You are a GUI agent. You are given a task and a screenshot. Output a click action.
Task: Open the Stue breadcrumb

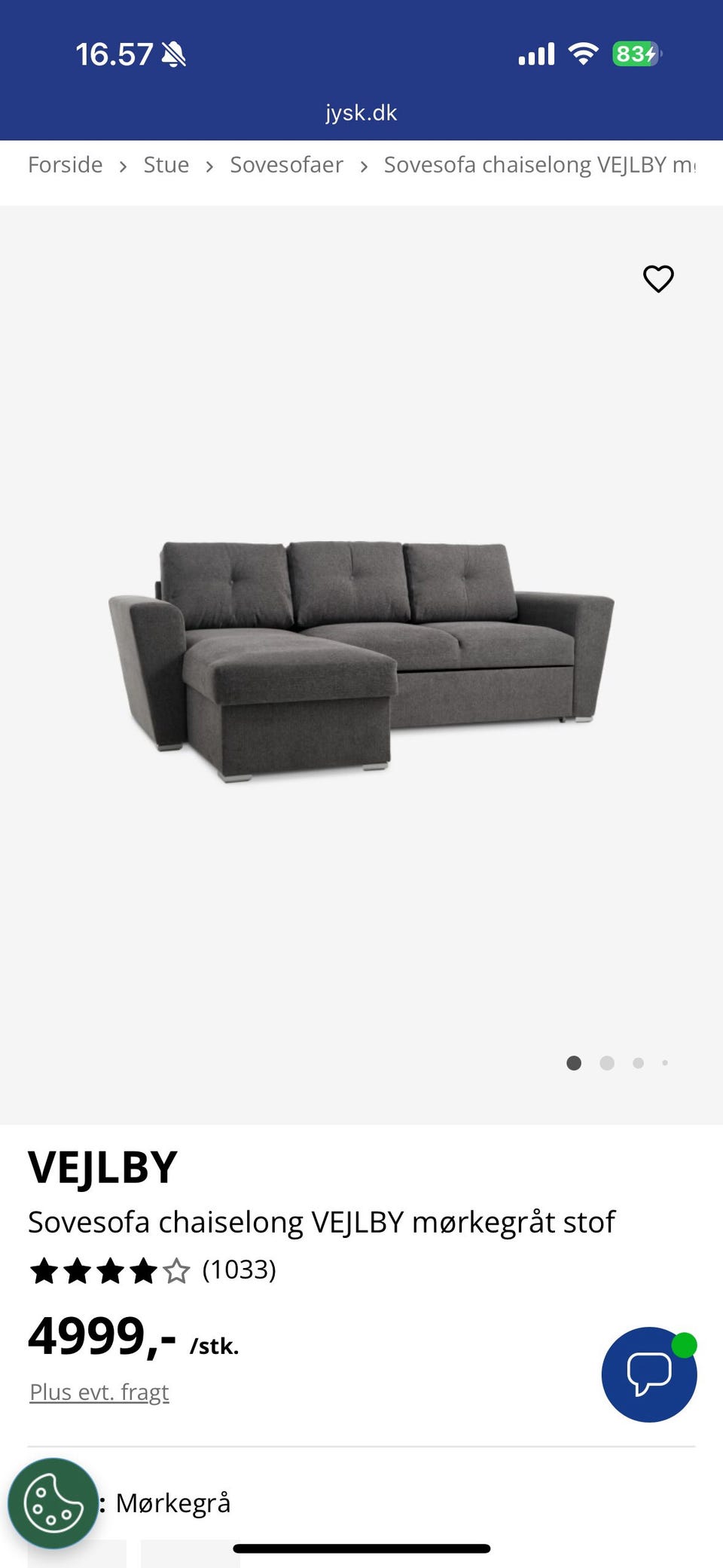tap(166, 165)
